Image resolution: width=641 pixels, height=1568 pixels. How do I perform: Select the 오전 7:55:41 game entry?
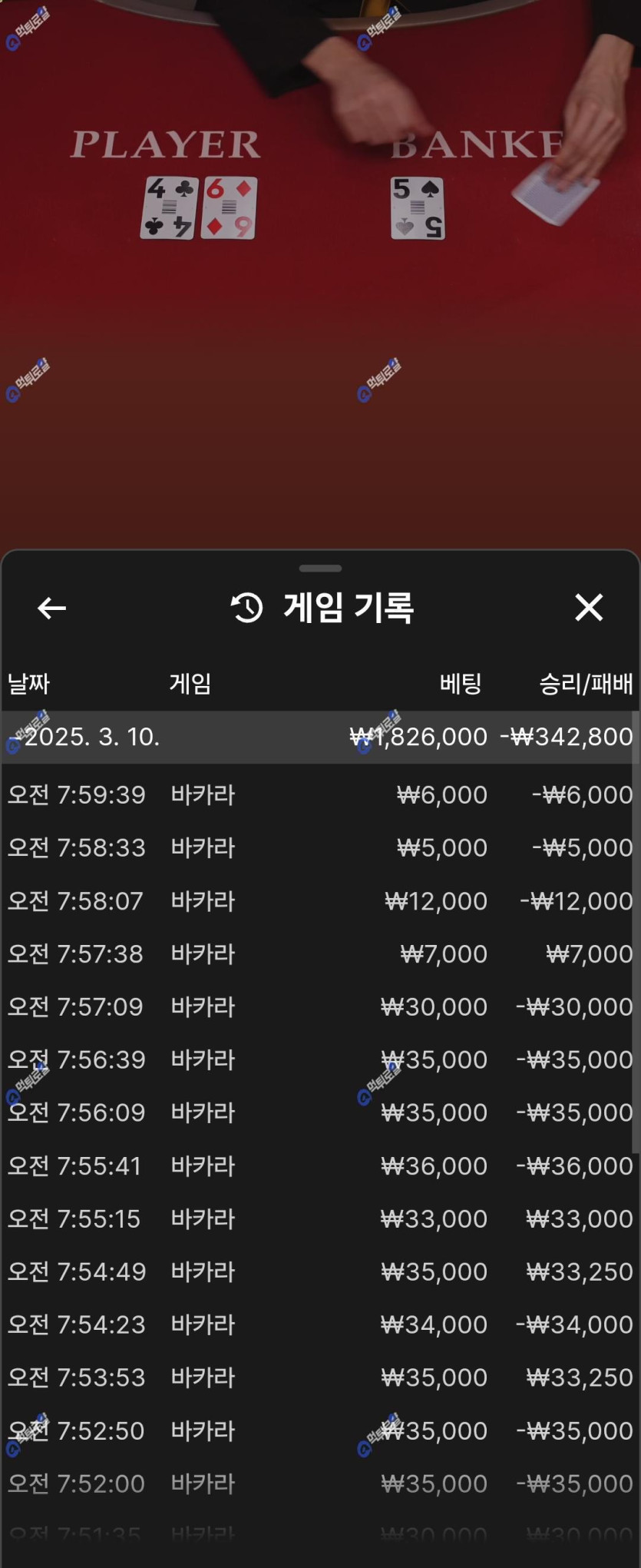[319, 1165]
